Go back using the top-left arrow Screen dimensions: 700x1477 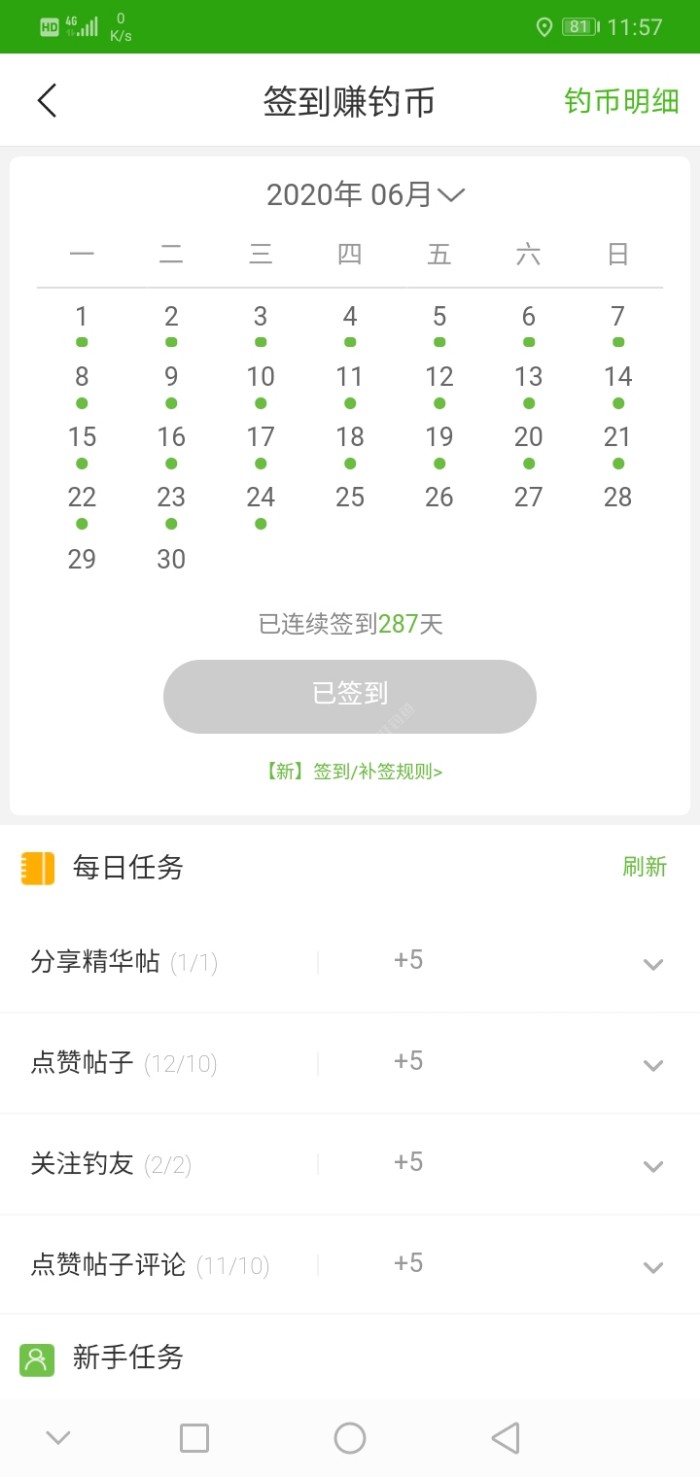[47, 101]
